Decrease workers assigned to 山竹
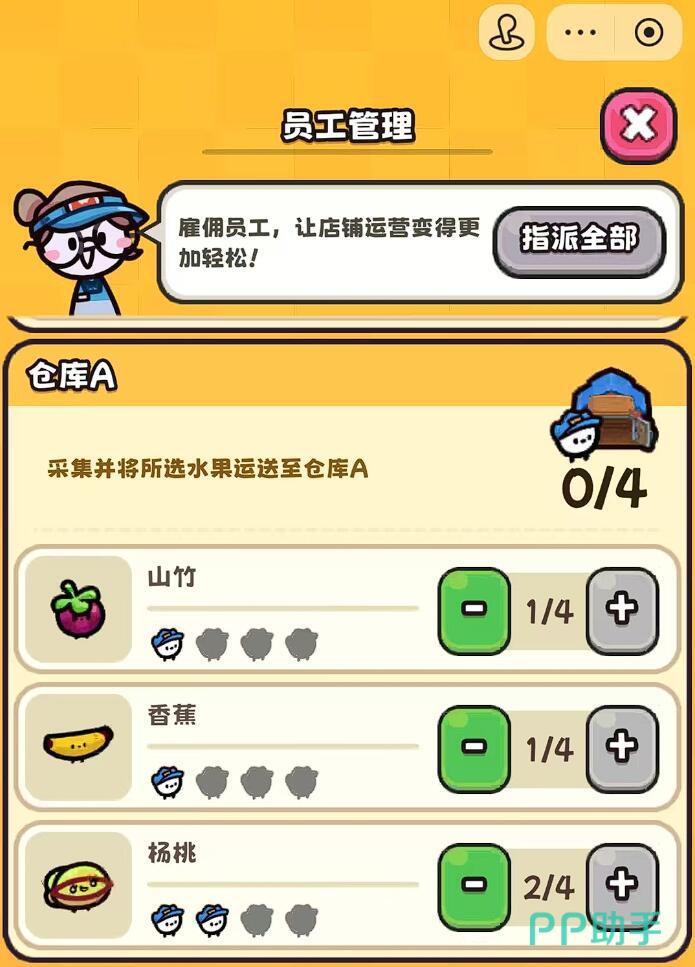The width and height of the screenshot is (695, 967). [x=474, y=610]
